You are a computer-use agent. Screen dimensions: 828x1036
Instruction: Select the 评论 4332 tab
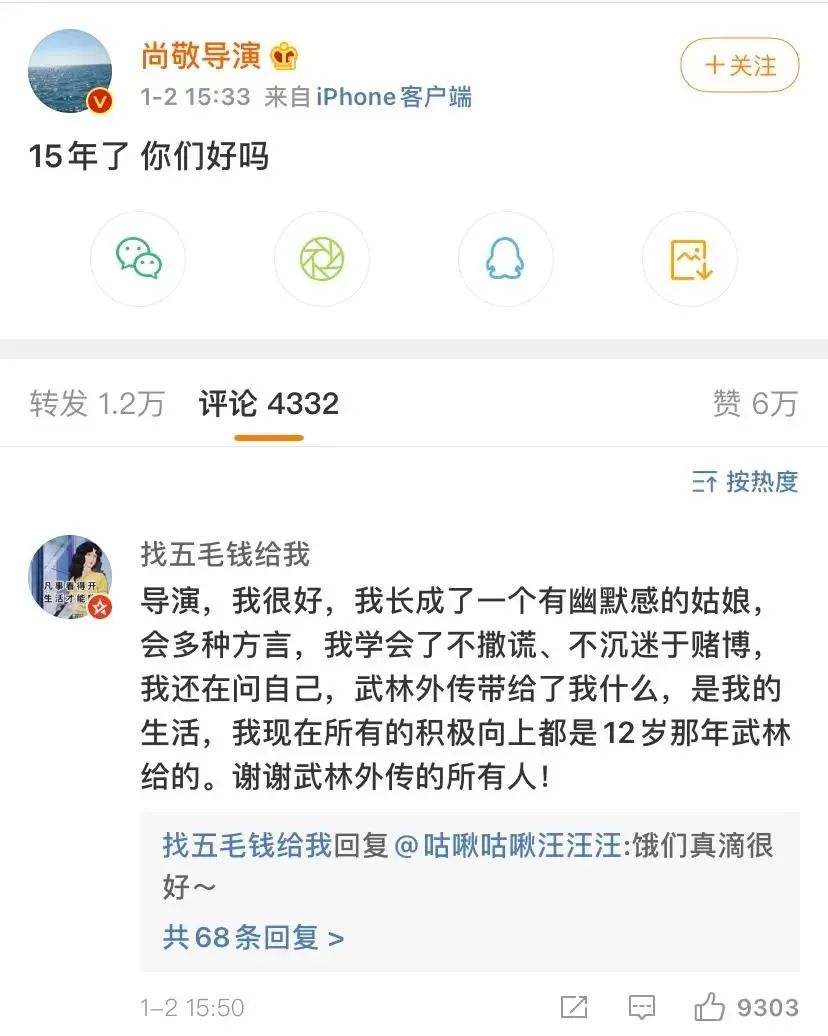(268, 404)
